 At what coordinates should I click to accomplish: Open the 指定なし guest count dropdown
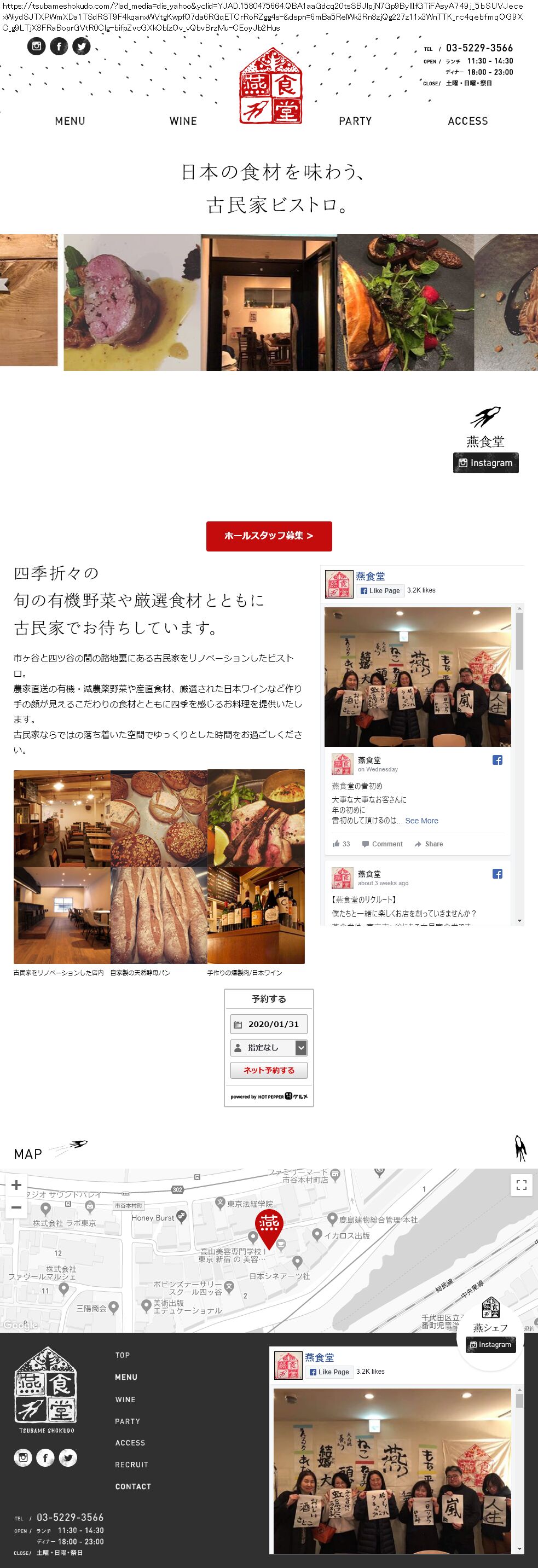click(269, 1048)
